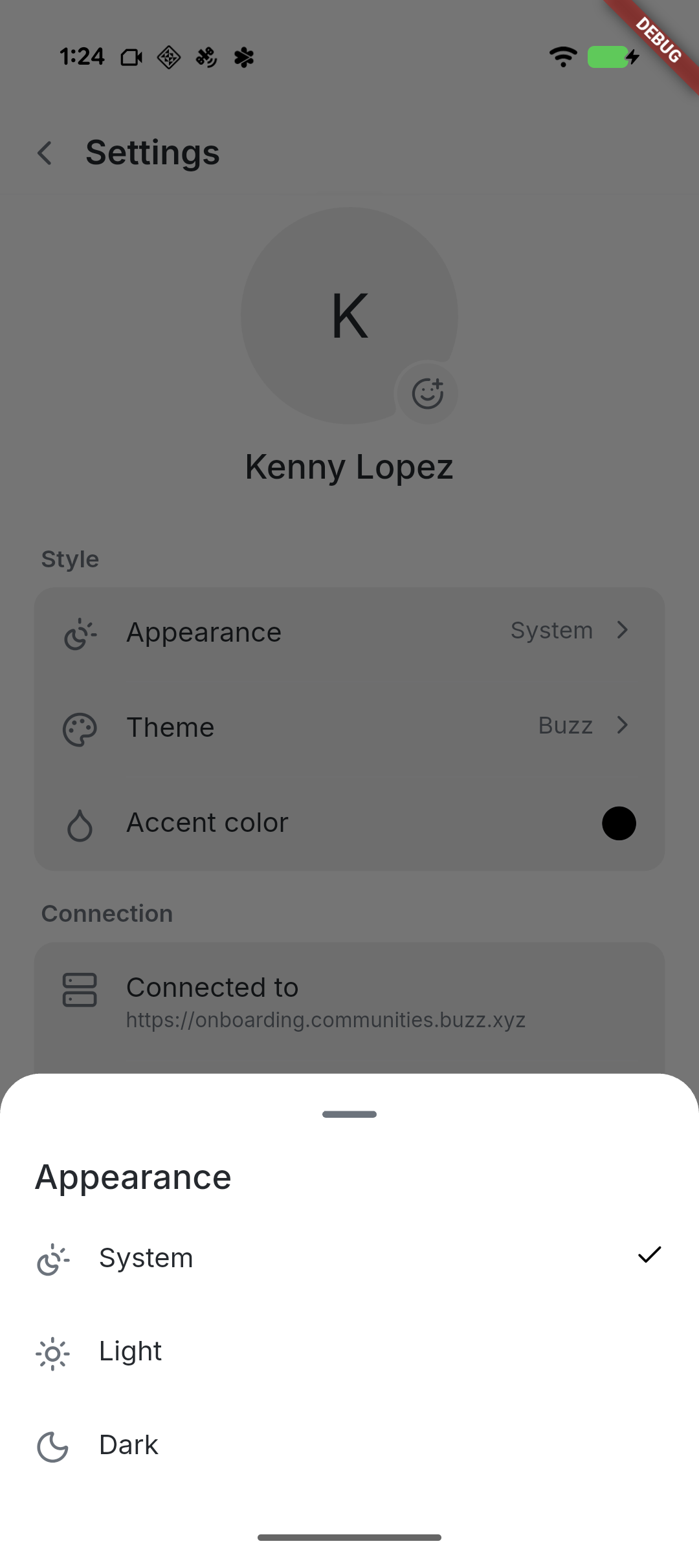Tap the bottom sheet drag handle
The height and width of the screenshot is (1568, 699).
[x=349, y=1114]
